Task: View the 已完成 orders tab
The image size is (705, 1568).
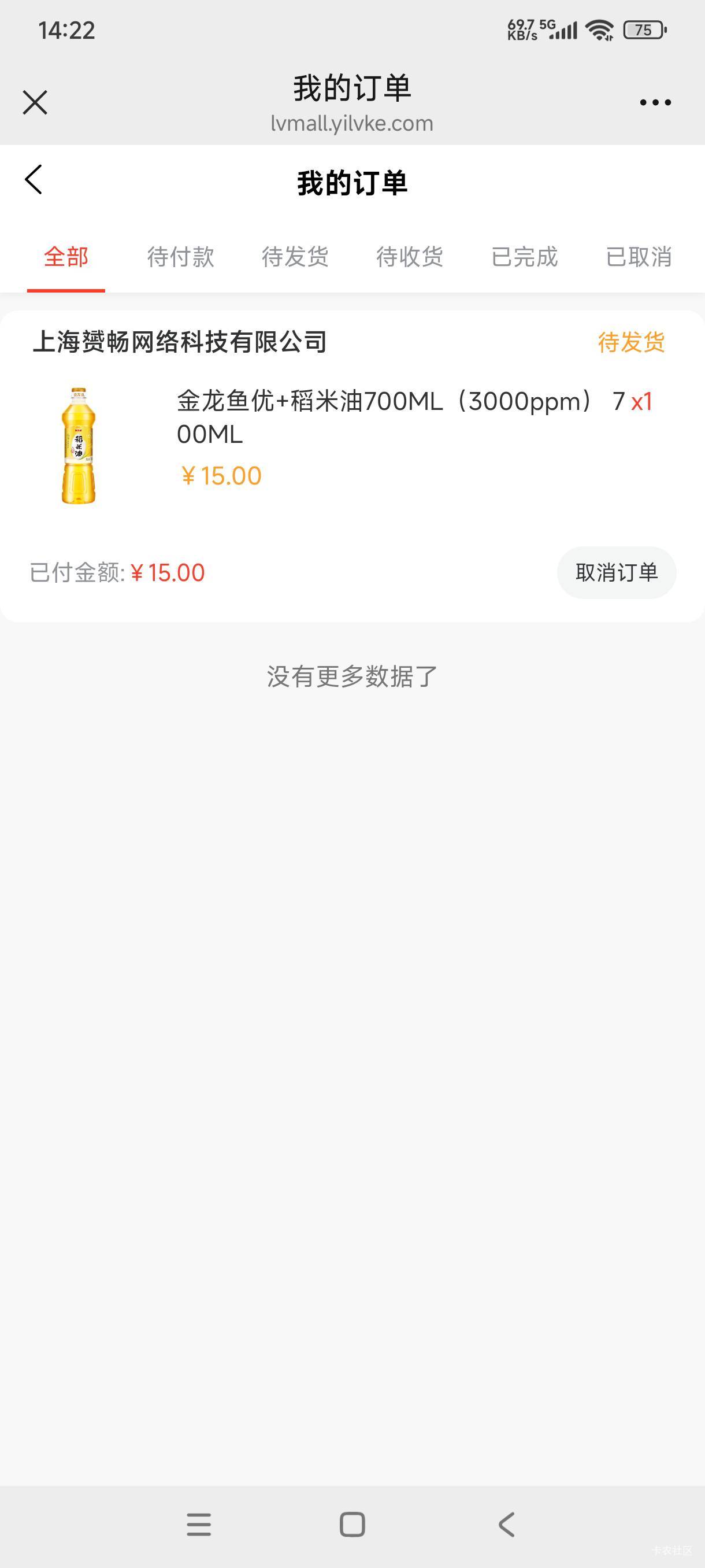Action: click(x=524, y=257)
